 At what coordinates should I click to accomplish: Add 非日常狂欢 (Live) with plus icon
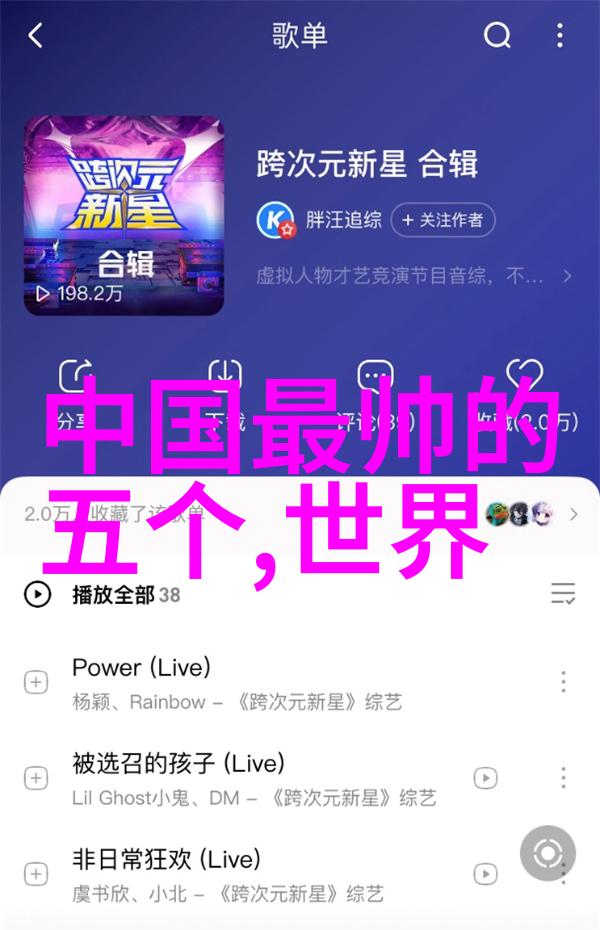coord(36,873)
